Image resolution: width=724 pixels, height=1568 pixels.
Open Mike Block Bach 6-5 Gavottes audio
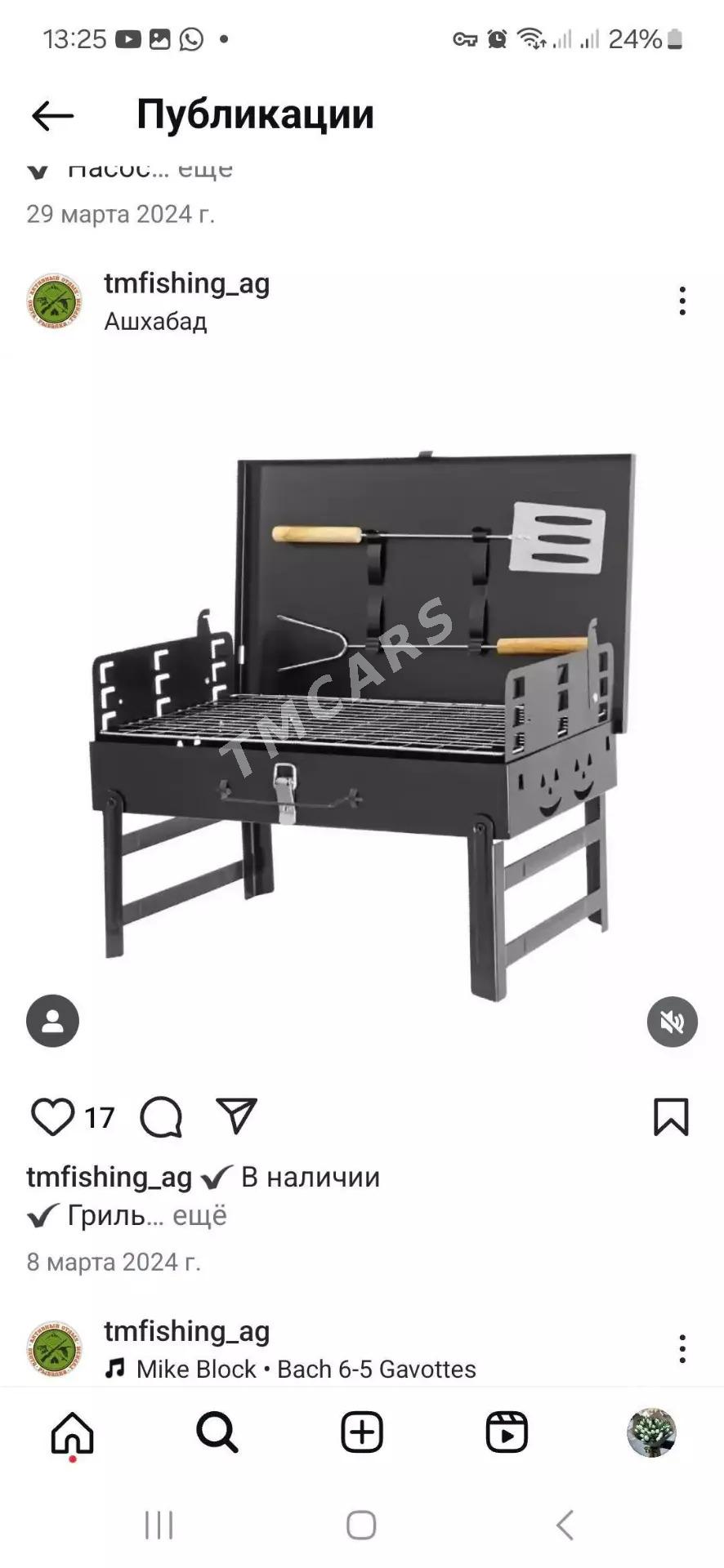click(x=306, y=1369)
